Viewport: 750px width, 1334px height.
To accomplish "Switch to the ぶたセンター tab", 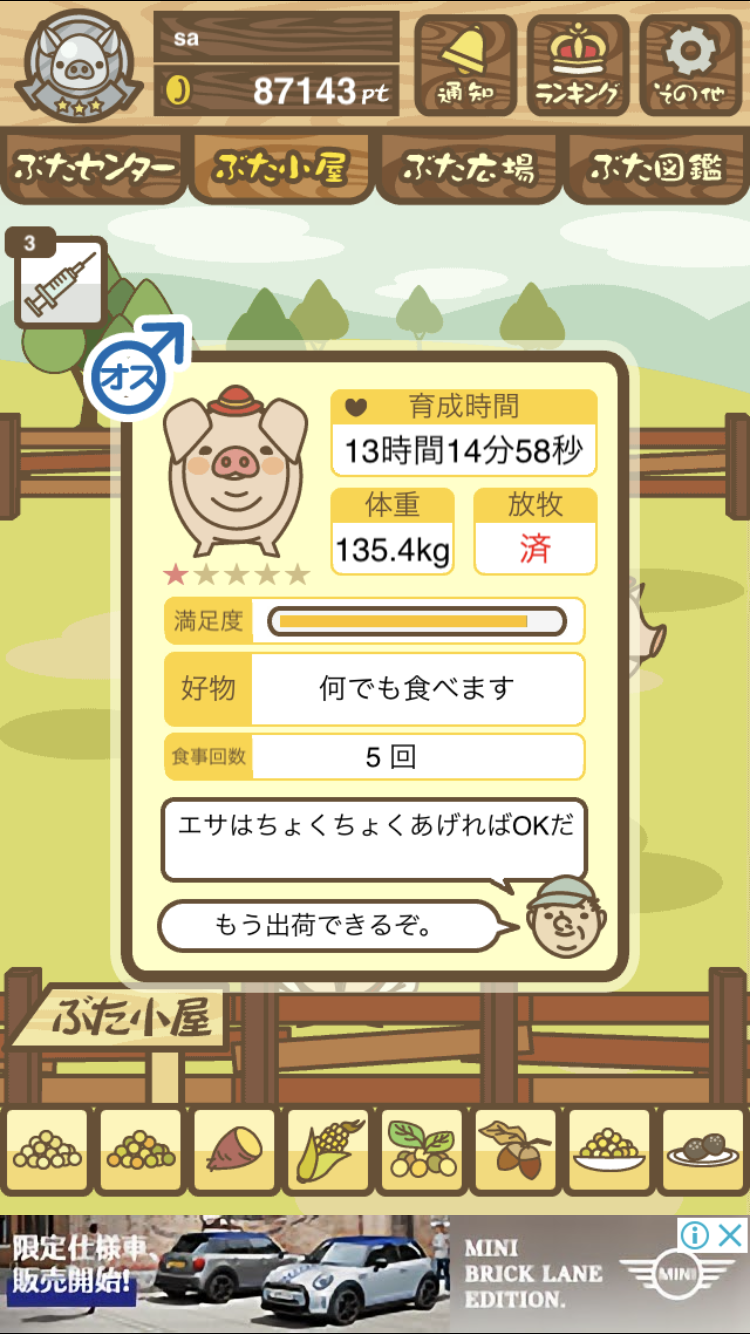I will tap(94, 168).
